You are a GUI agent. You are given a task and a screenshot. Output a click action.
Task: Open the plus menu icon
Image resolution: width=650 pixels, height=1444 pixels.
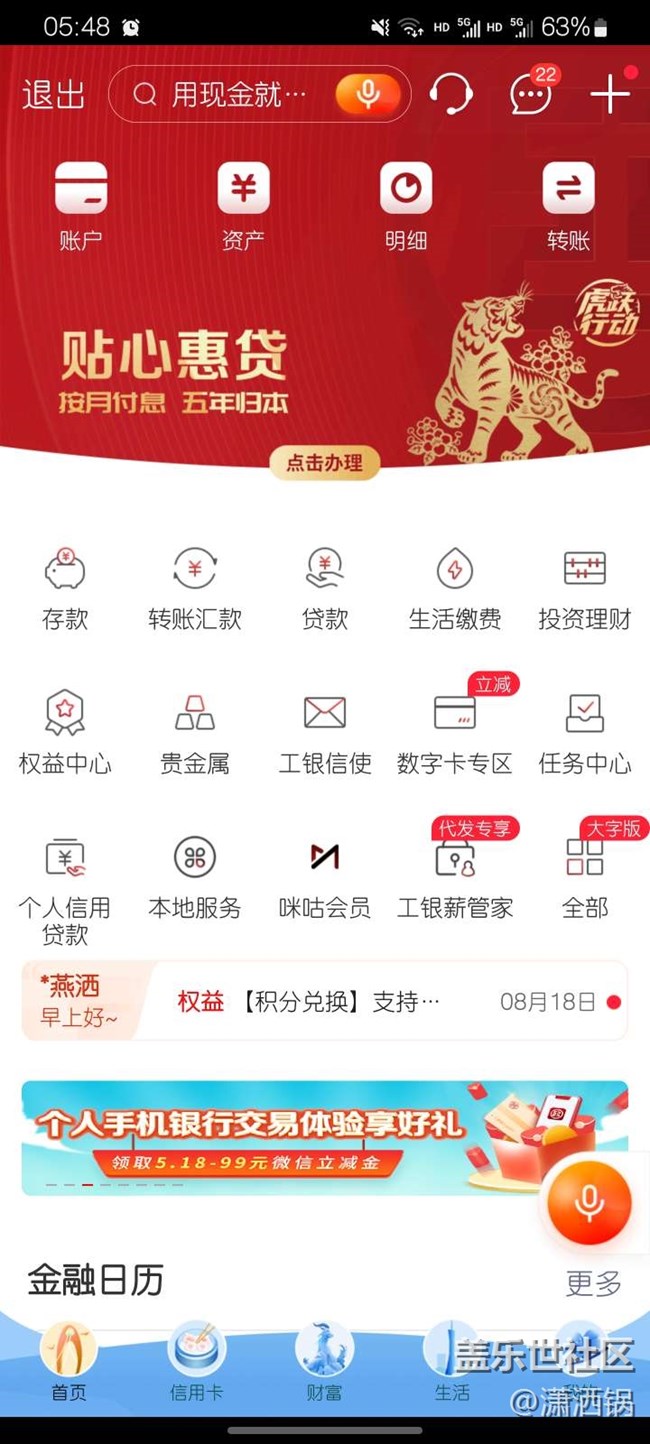[x=609, y=95]
